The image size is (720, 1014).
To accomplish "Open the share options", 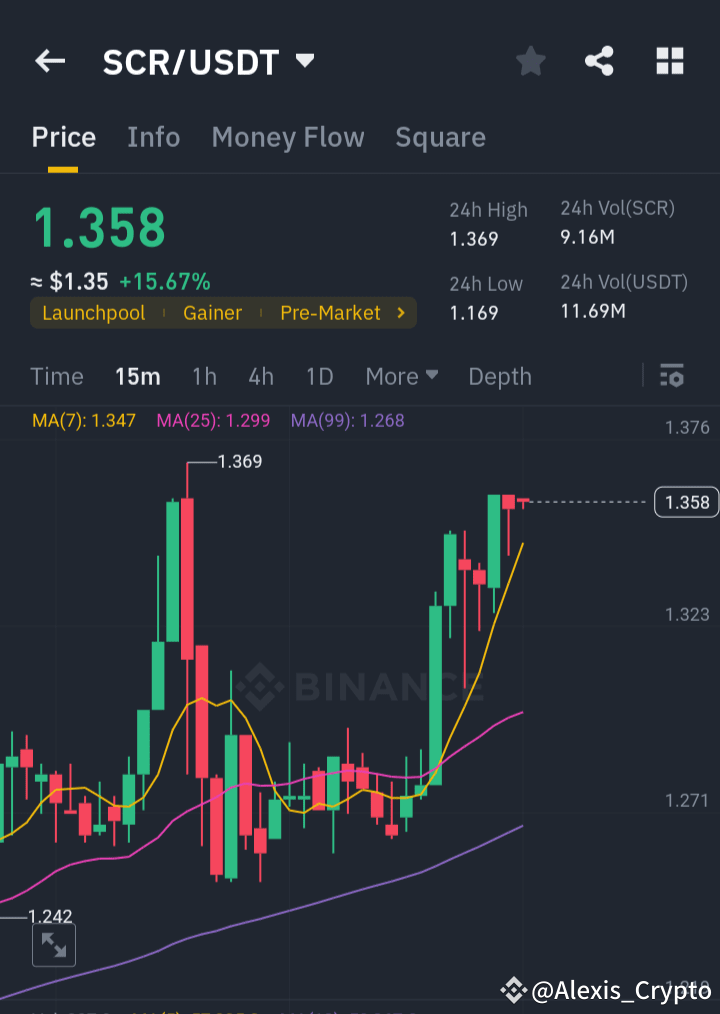I will (599, 61).
